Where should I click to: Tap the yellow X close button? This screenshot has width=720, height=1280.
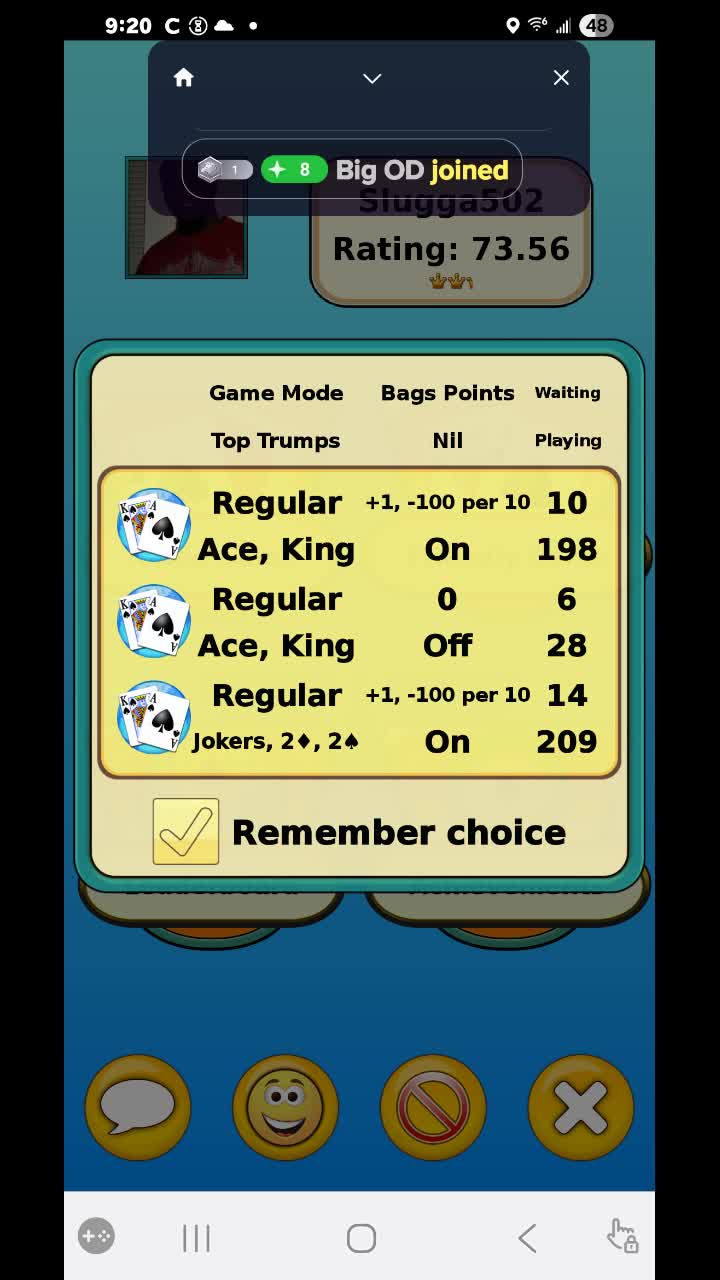(x=580, y=1107)
